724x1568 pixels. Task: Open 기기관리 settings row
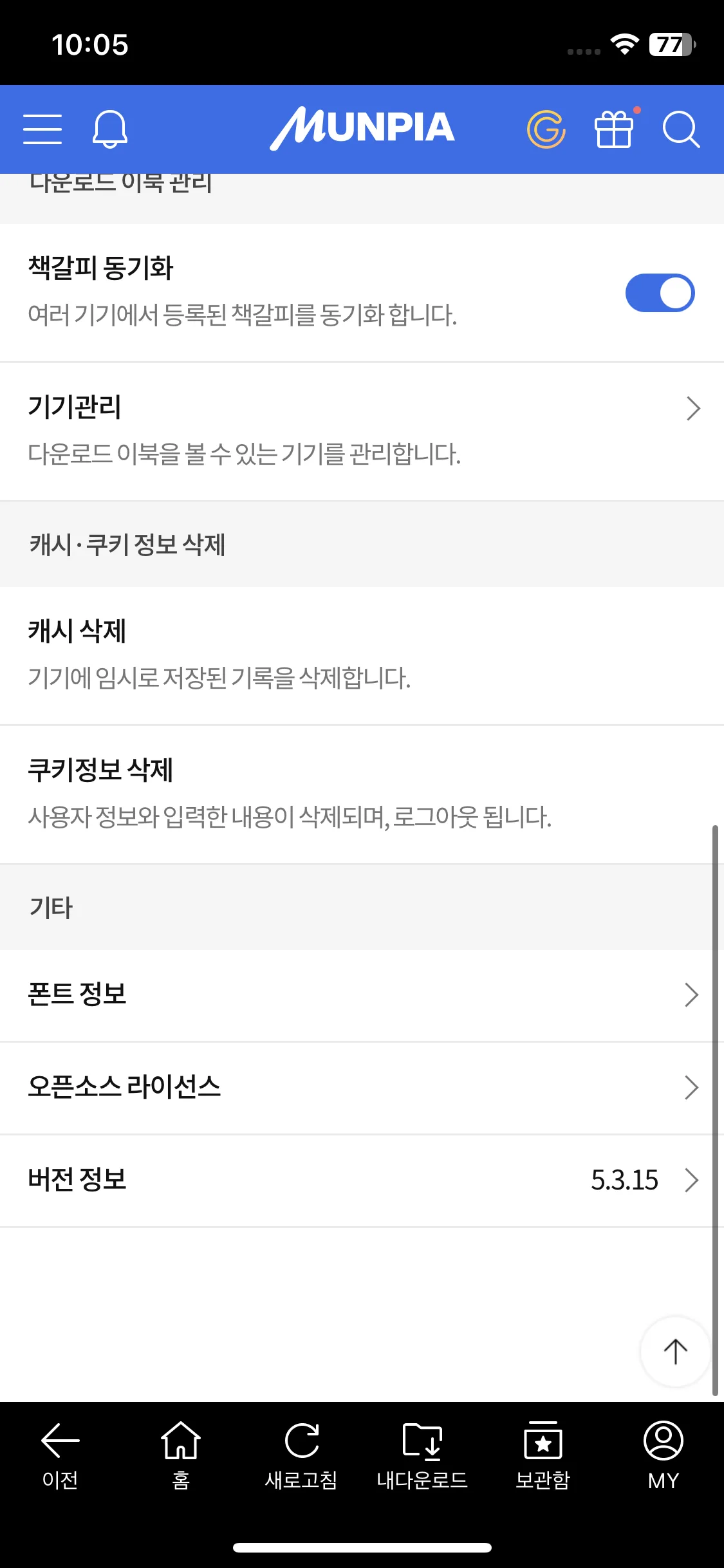coord(362,431)
